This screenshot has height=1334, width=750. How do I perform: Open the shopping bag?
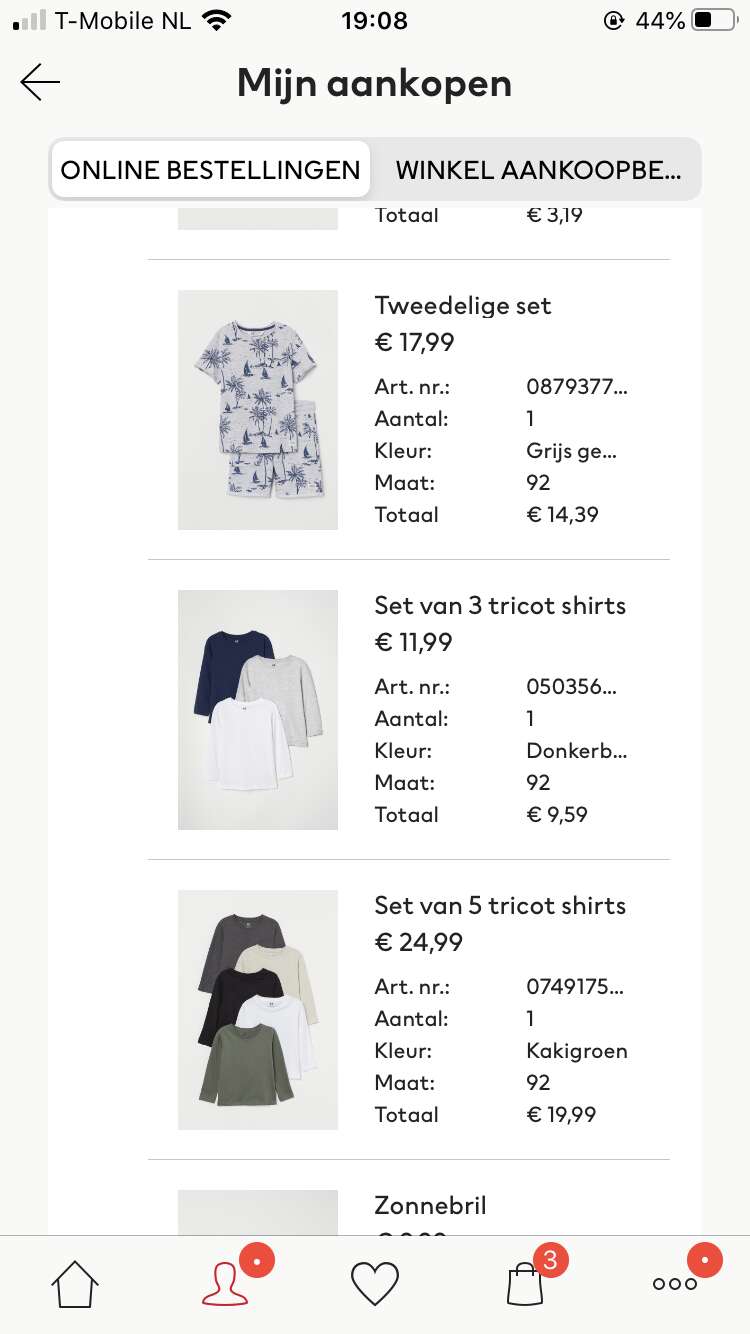[x=525, y=1284]
